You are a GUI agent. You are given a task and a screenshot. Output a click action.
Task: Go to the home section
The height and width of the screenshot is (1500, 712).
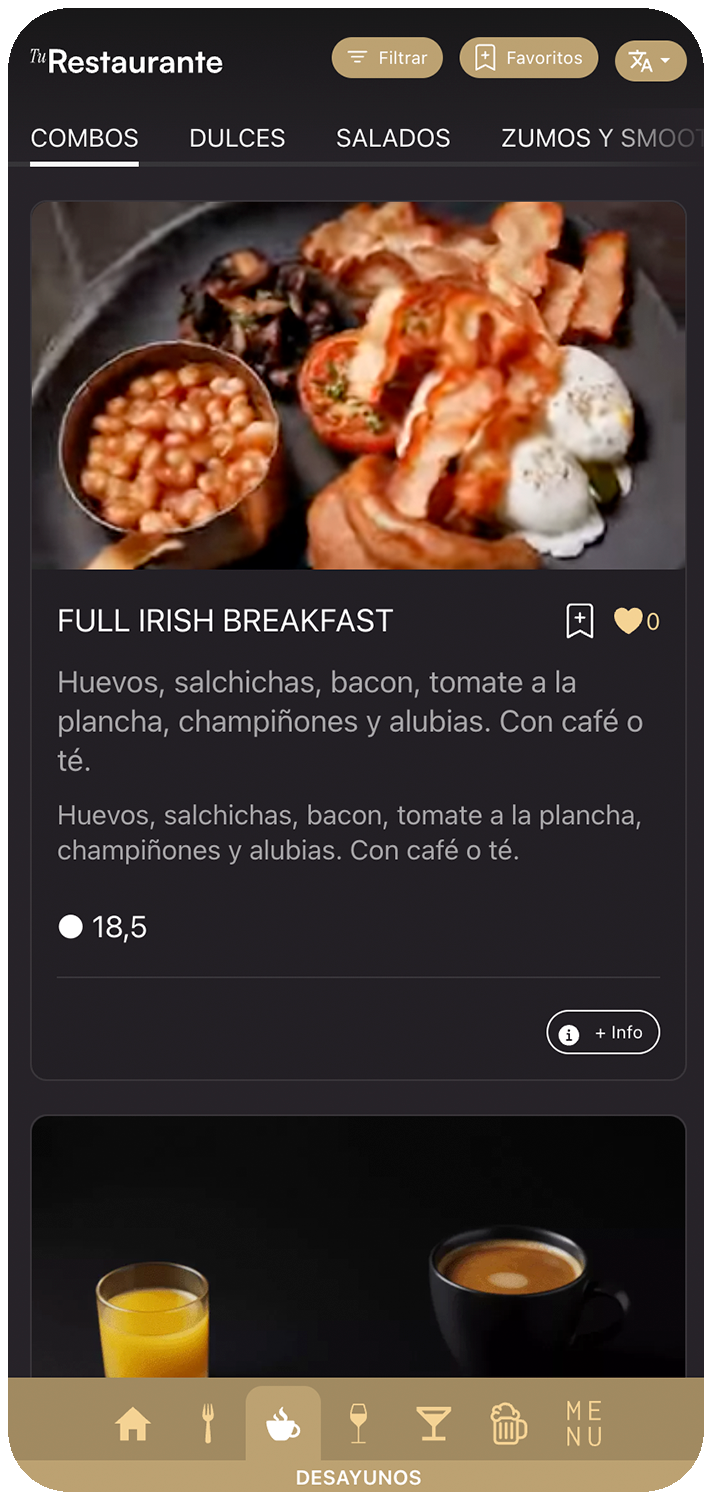click(x=132, y=1424)
